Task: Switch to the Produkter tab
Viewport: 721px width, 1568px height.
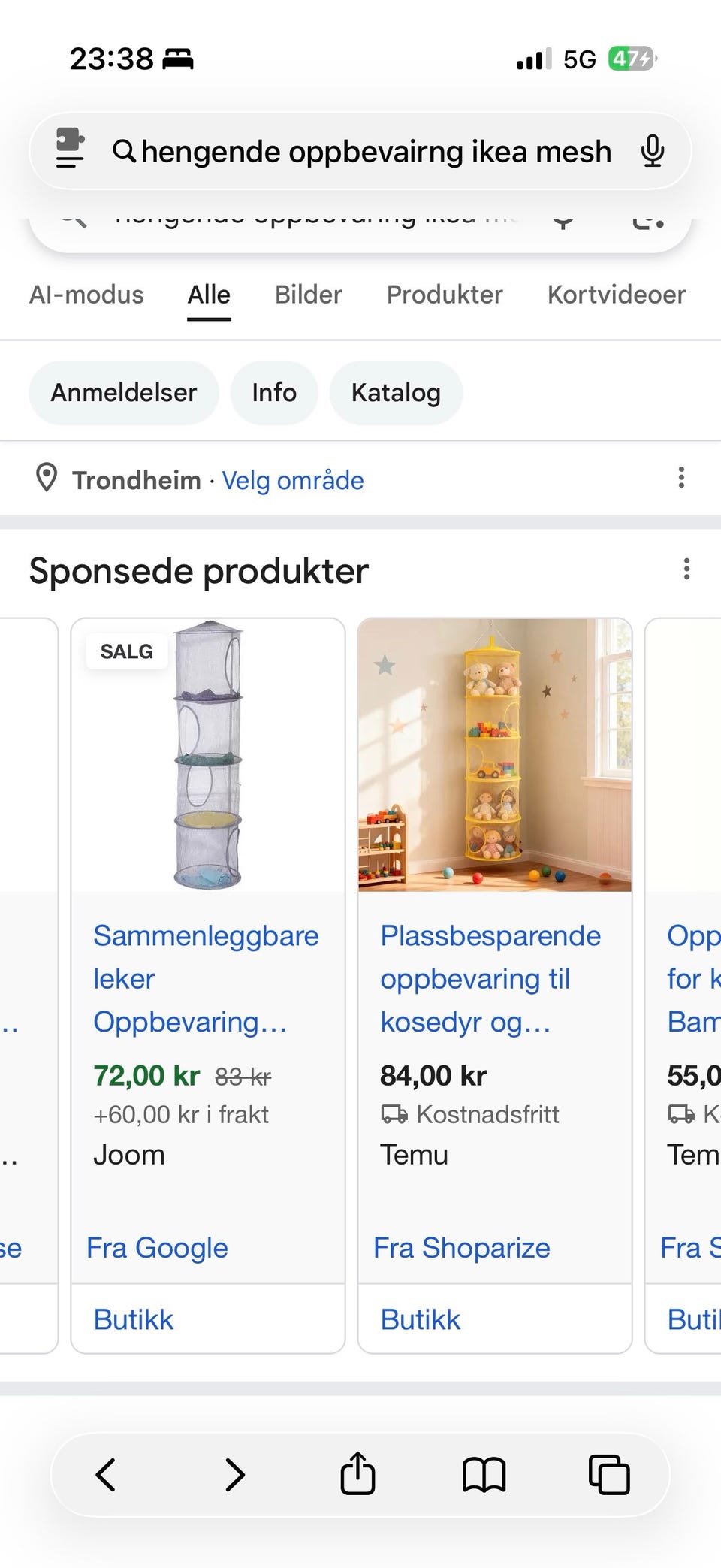Action: pyautogui.click(x=444, y=295)
